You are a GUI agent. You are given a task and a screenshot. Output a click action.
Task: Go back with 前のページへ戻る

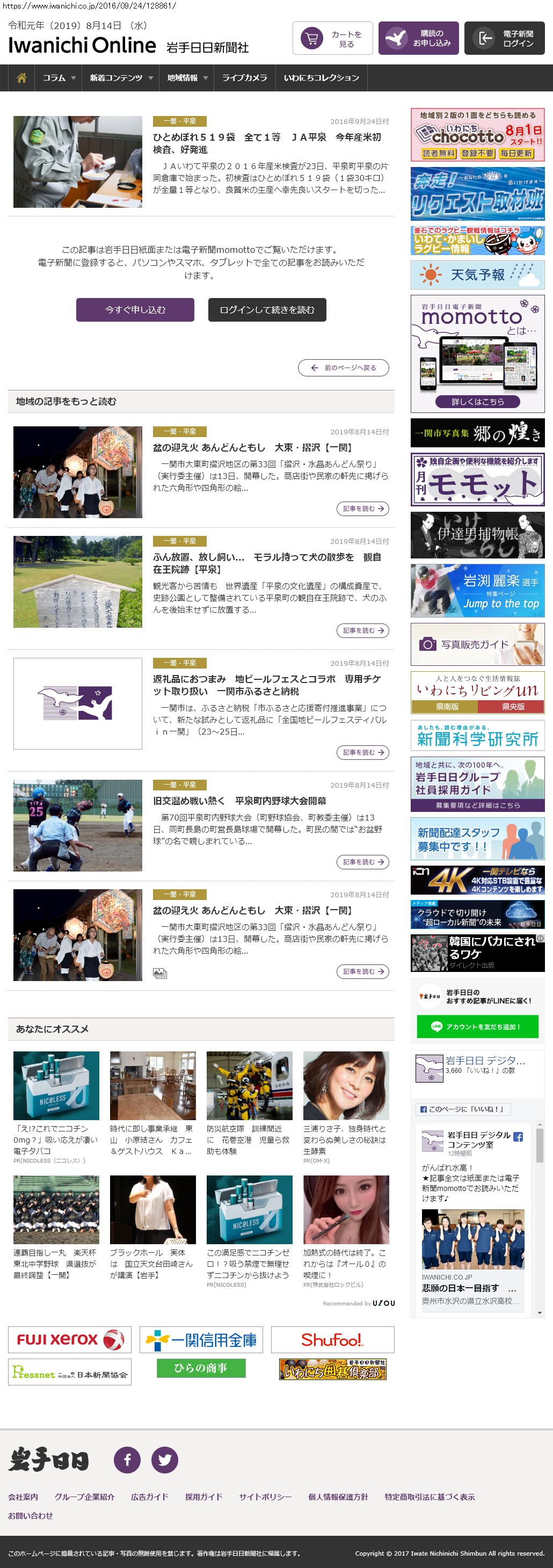(343, 368)
